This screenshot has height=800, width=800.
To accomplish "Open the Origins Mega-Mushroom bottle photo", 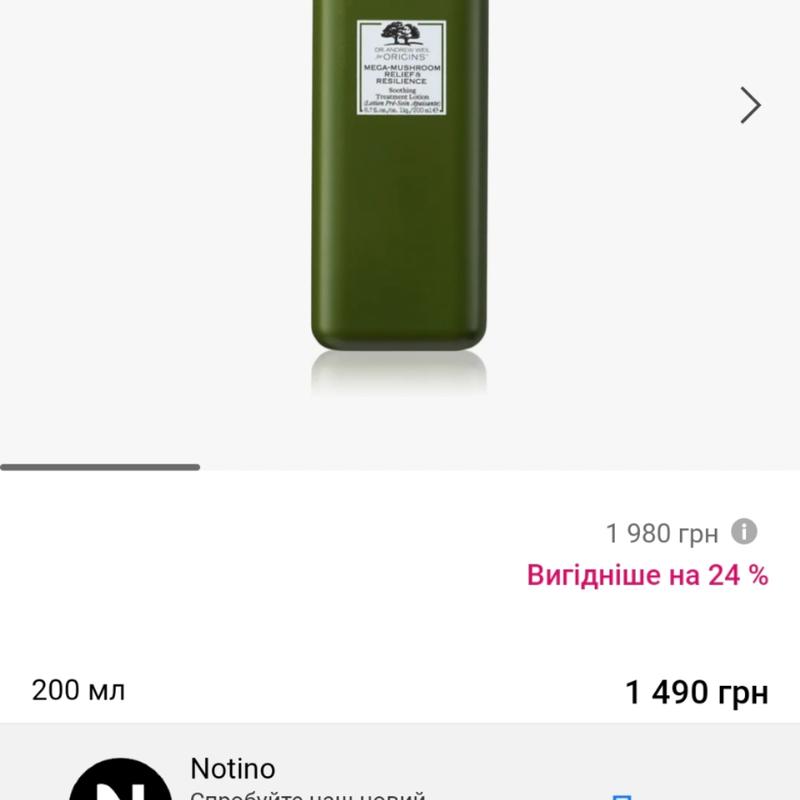I will (399, 190).
